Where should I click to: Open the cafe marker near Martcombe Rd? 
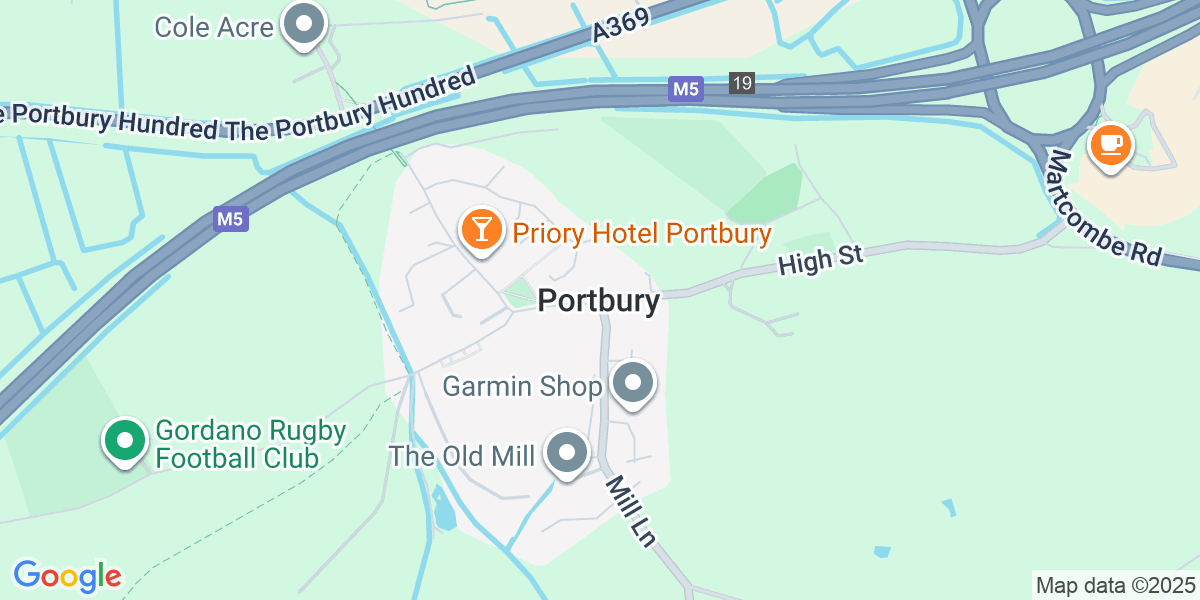tap(1110, 145)
